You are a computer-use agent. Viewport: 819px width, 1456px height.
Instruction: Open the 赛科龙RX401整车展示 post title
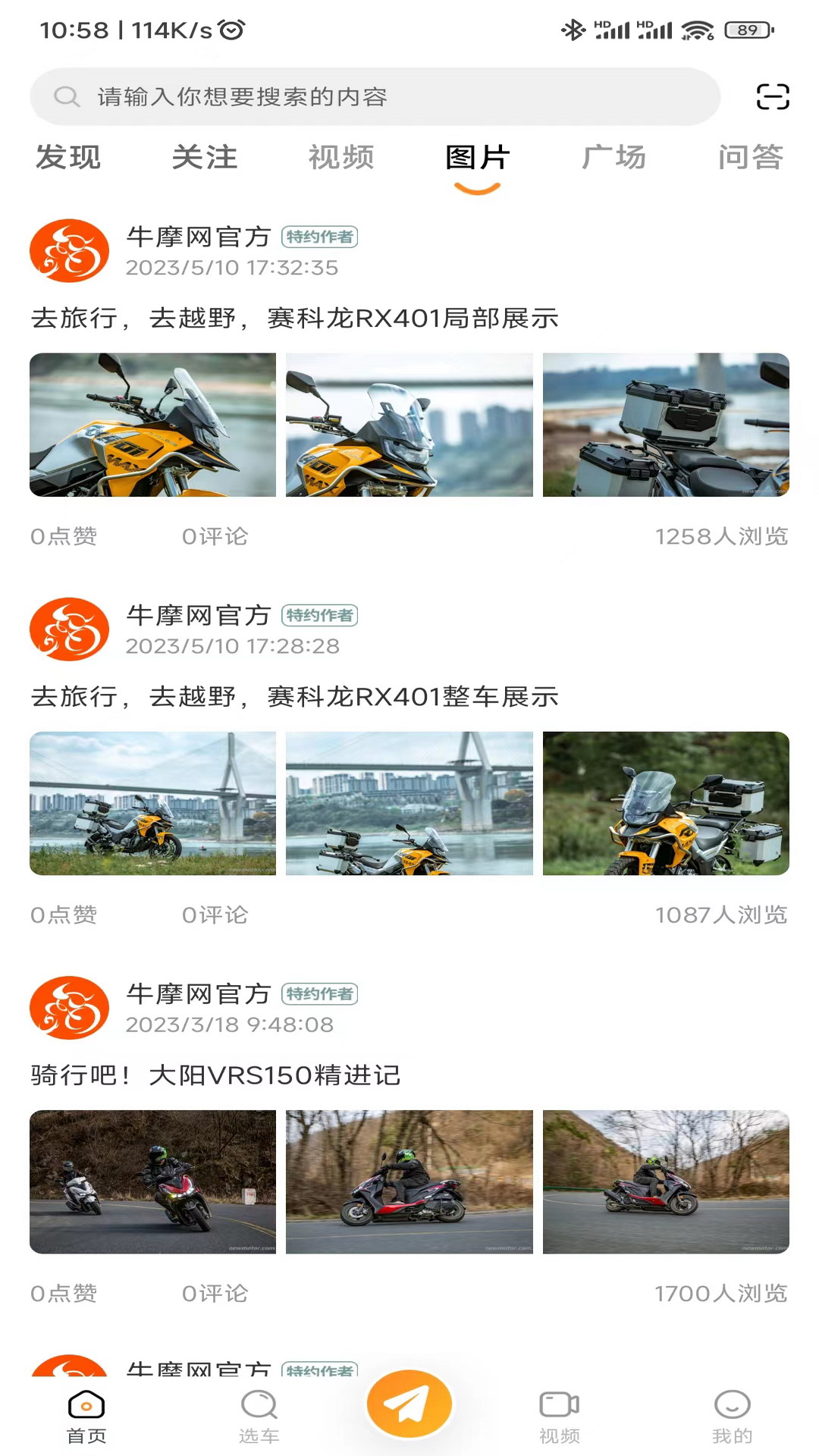click(x=295, y=698)
